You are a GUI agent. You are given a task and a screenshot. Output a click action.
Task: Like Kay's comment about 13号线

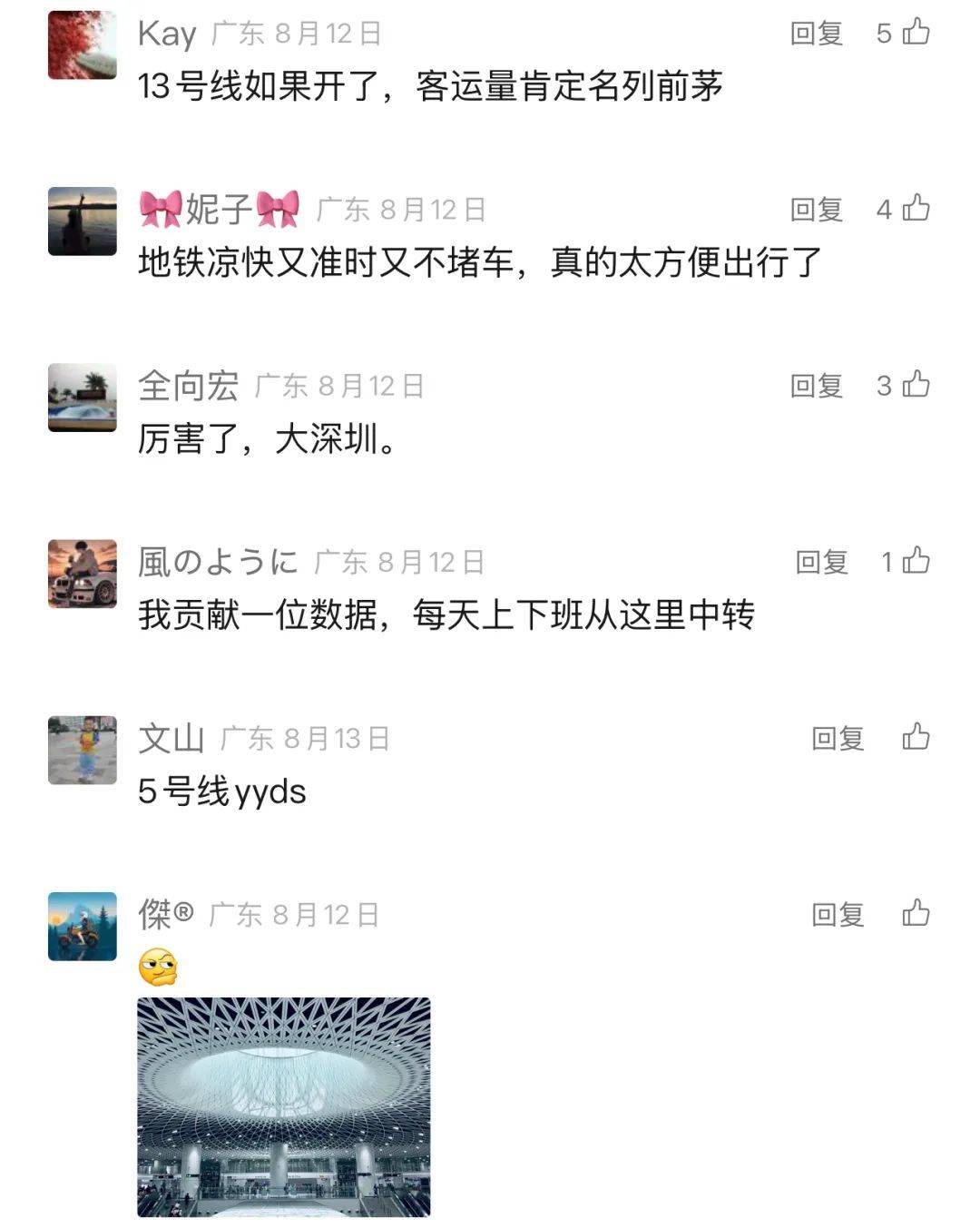916,33
